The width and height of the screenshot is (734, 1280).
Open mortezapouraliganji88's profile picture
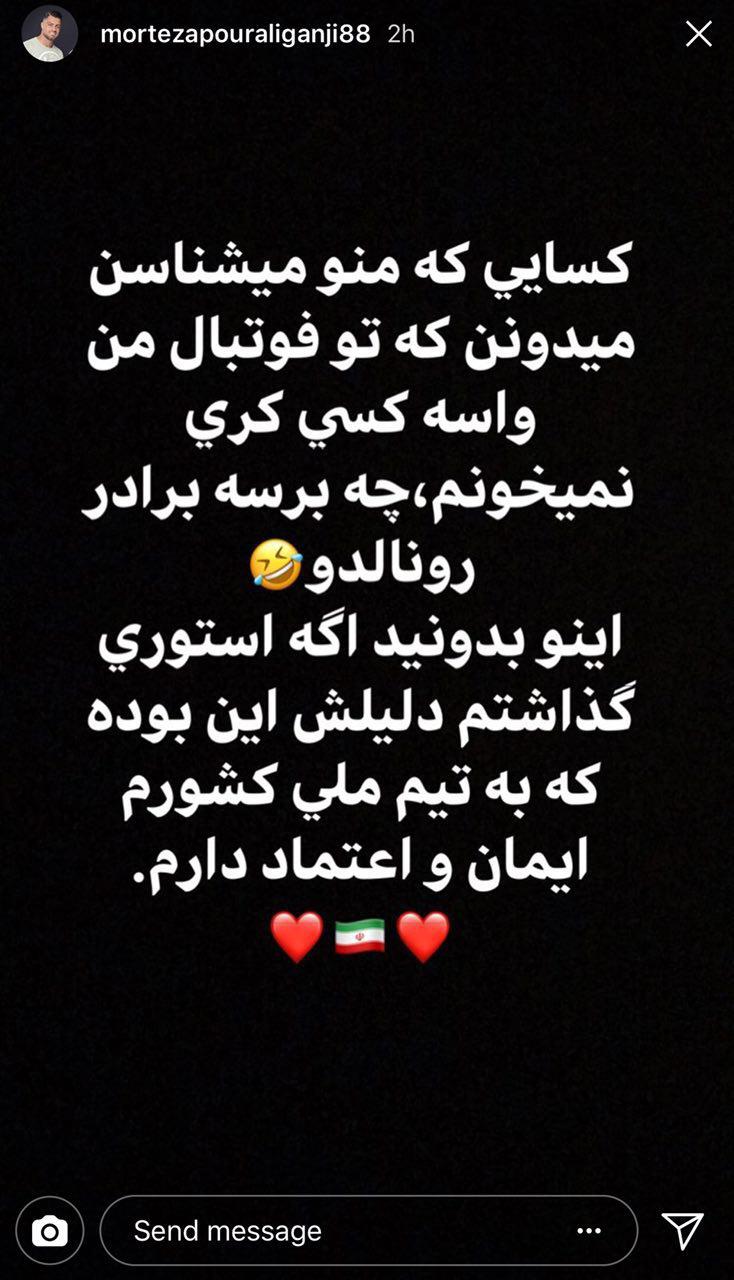point(49,34)
